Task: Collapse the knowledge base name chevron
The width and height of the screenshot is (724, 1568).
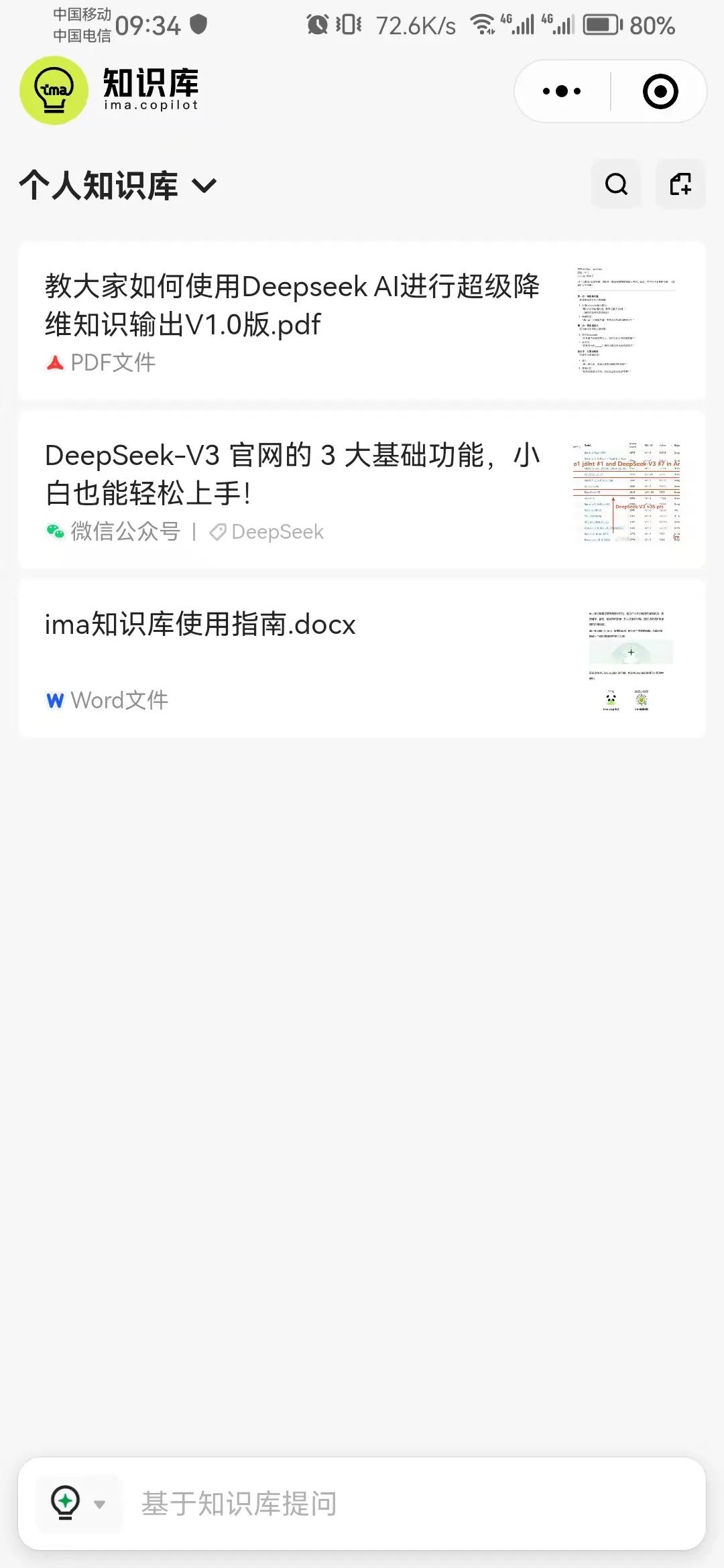Action: pos(204,186)
